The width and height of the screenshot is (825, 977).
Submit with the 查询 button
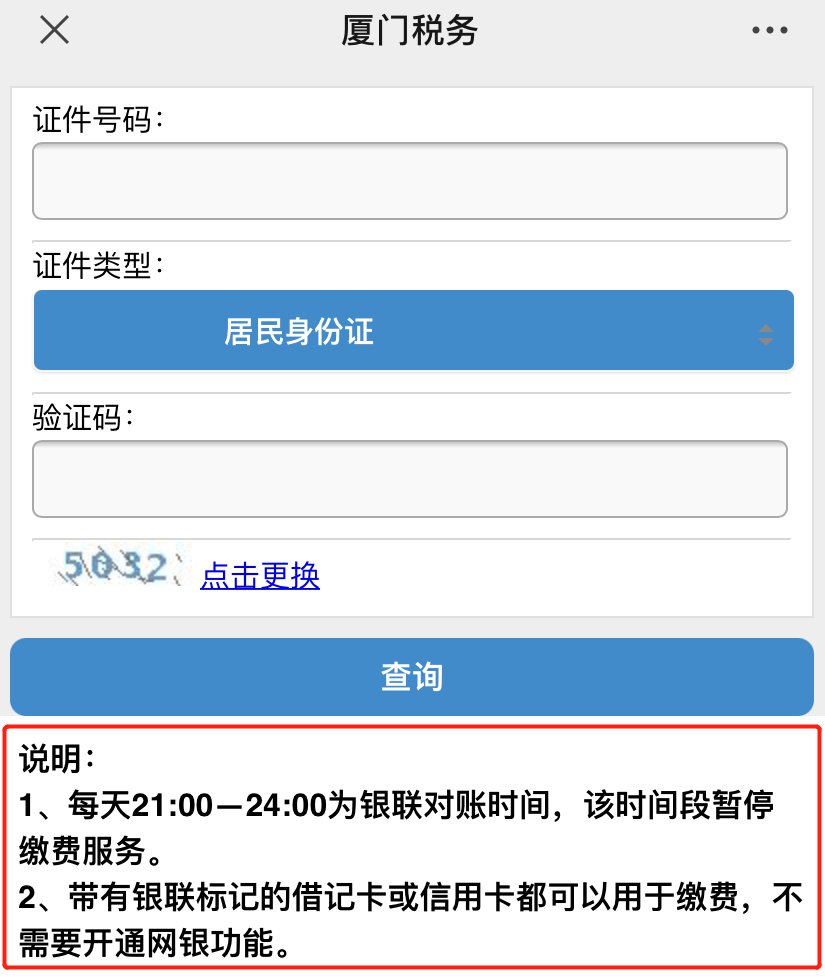(412, 677)
